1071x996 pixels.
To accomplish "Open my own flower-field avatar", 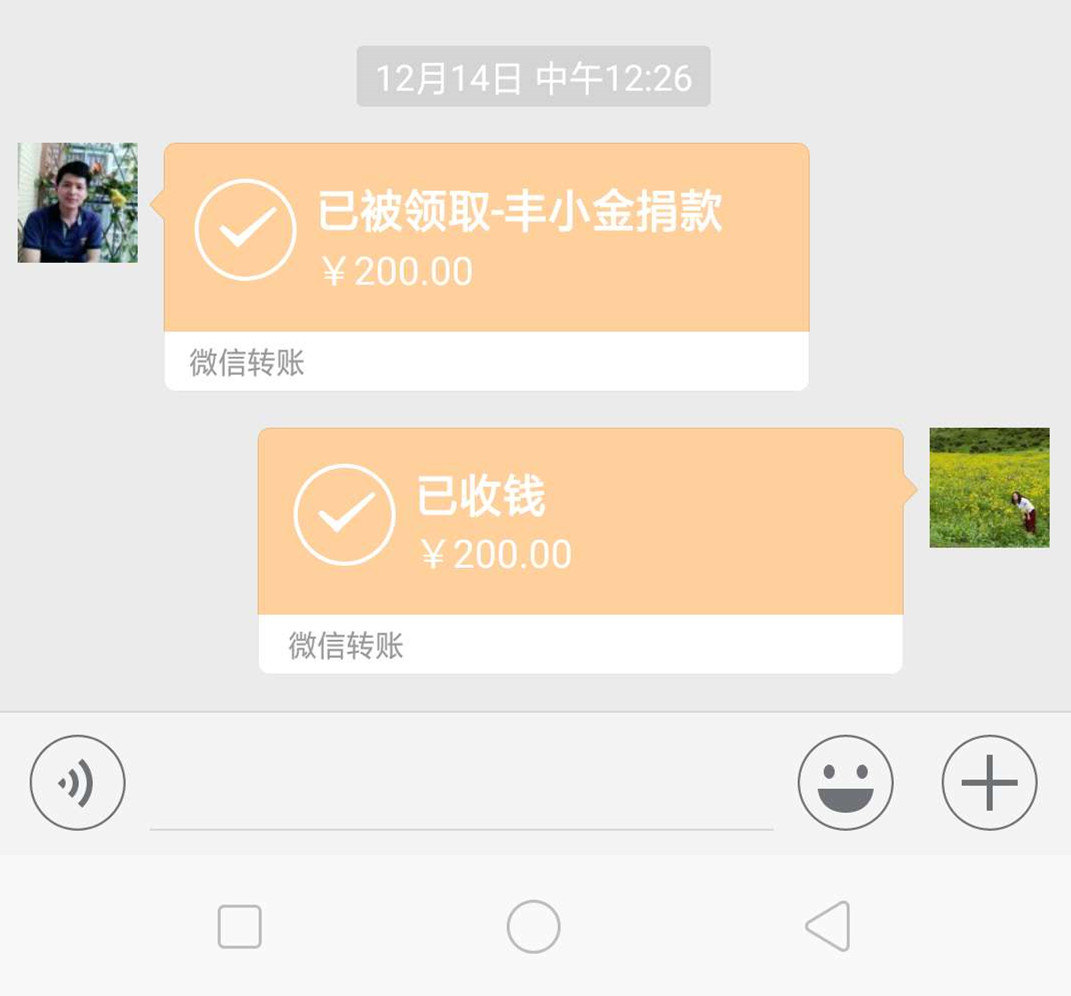I will [989, 488].
